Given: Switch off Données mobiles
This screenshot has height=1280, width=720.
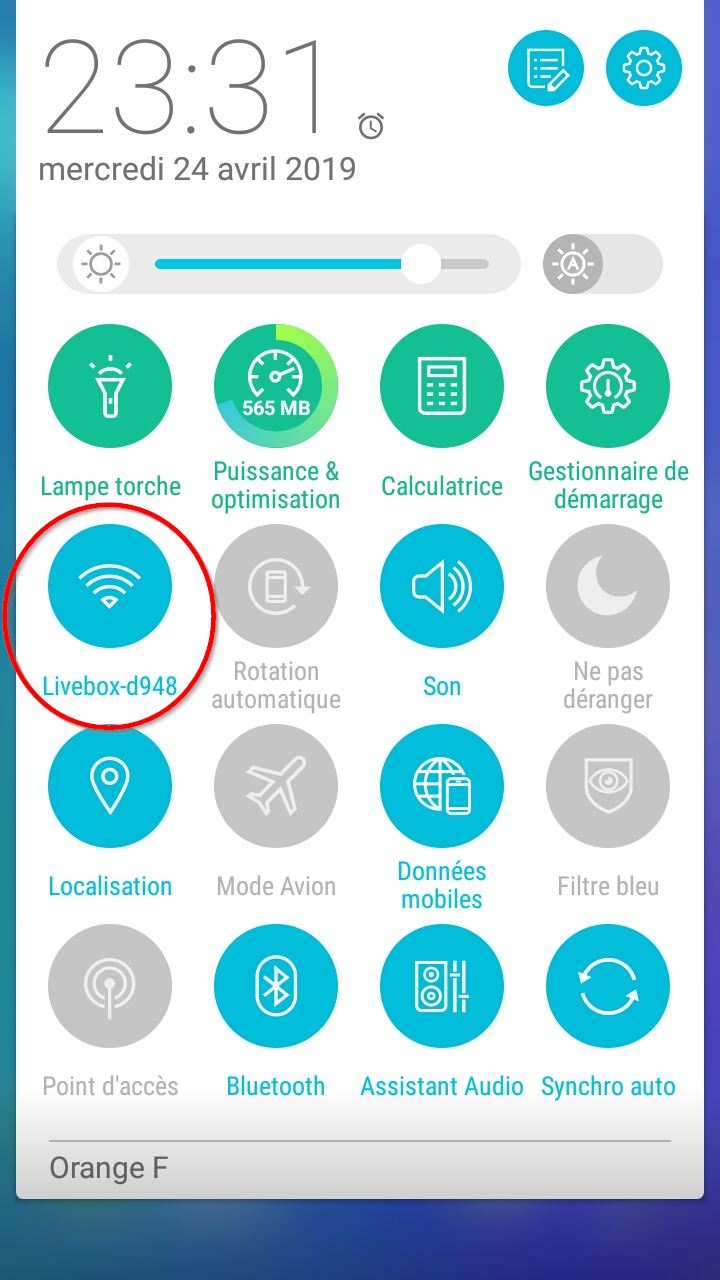Looking at the screenshot, I should click(x=442, y=786).
